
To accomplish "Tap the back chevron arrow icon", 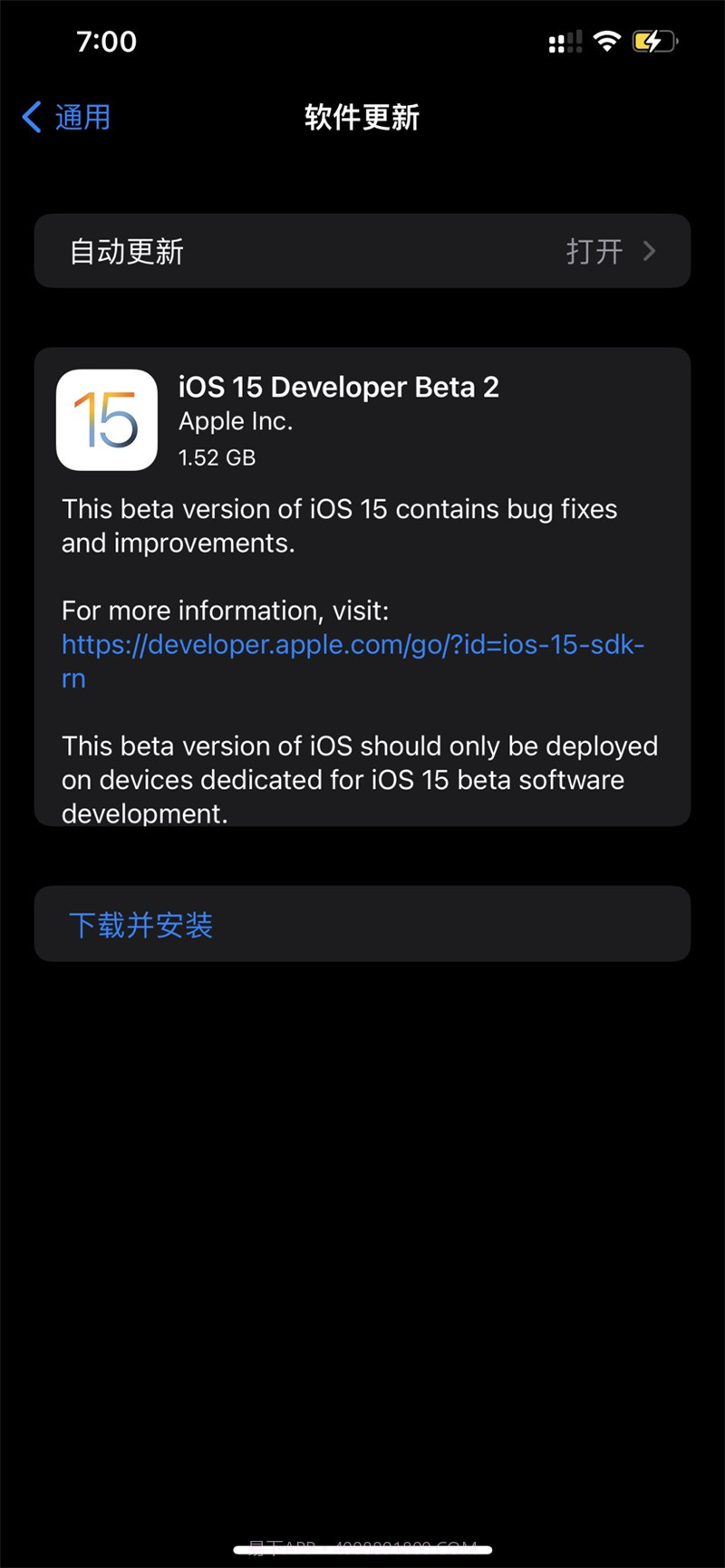I will coord(30,117).
